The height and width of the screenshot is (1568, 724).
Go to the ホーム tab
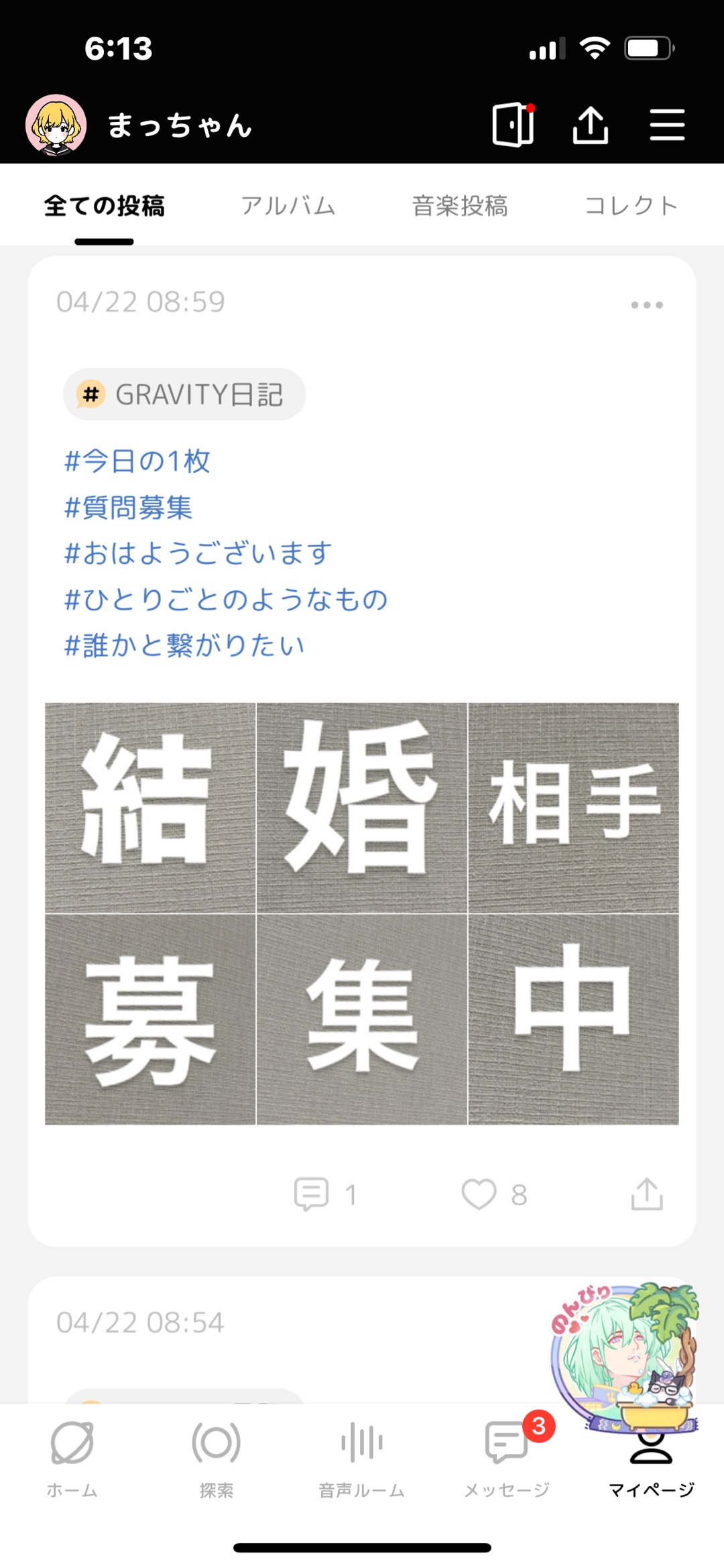pyautogui.click(x=72, y=1457)
